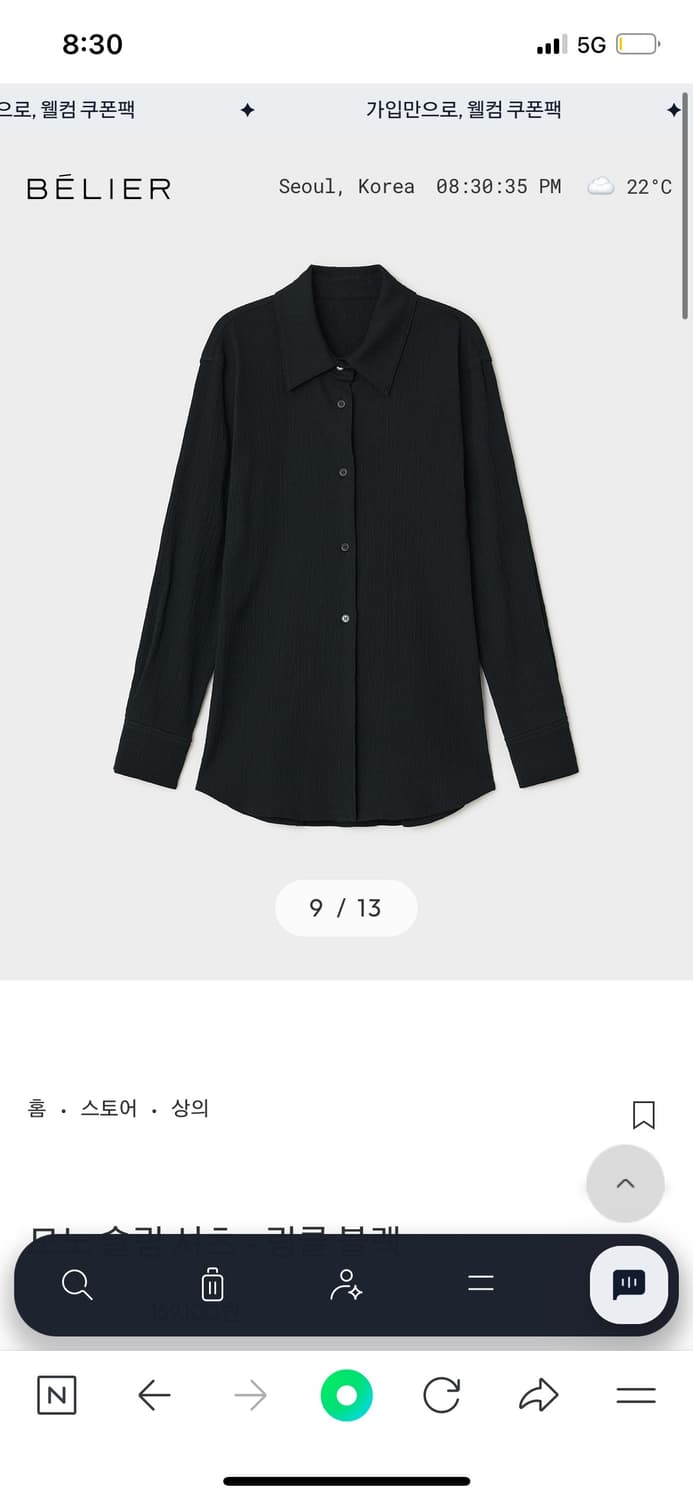Open the site menu in the toolbar

coord(481,1285)
